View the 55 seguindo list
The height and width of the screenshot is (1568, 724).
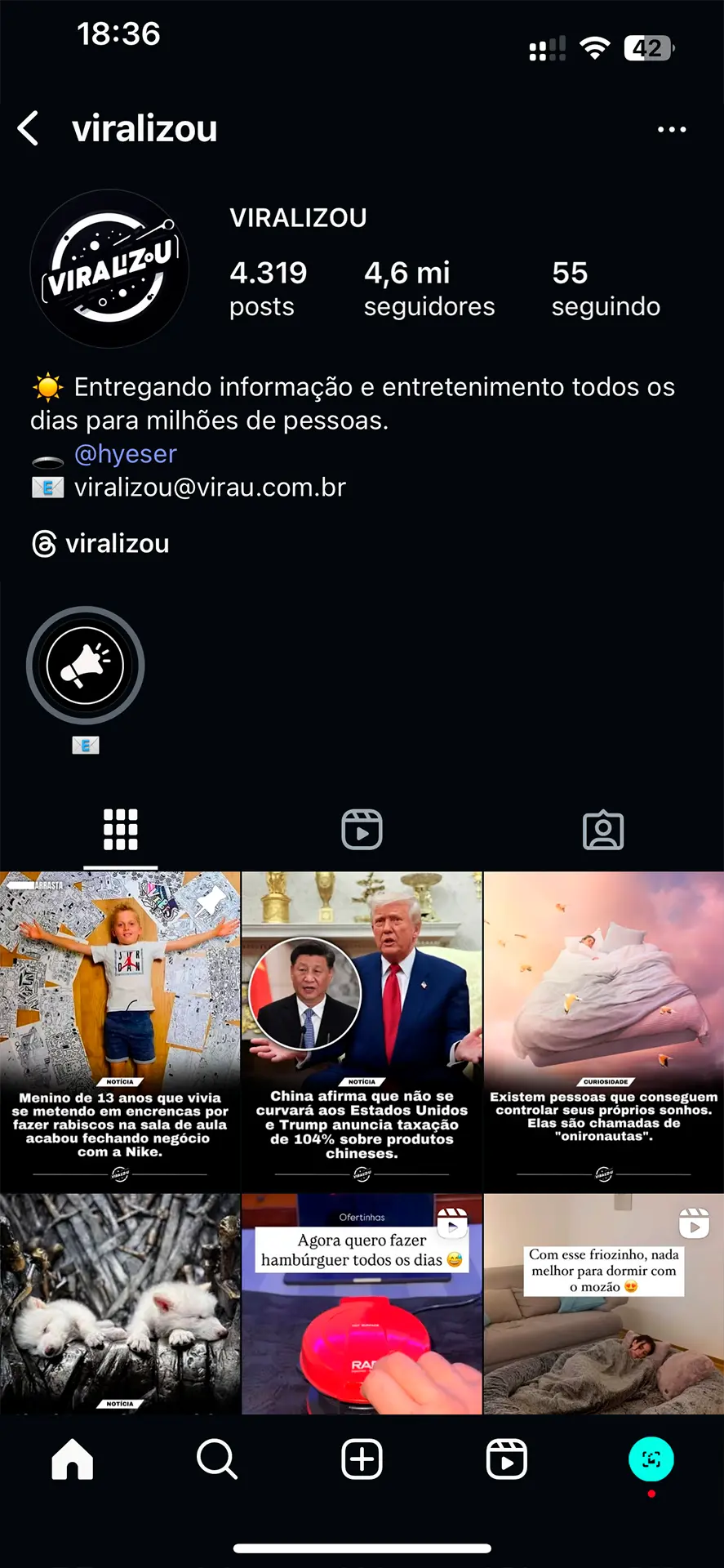(x=605, y=288)
